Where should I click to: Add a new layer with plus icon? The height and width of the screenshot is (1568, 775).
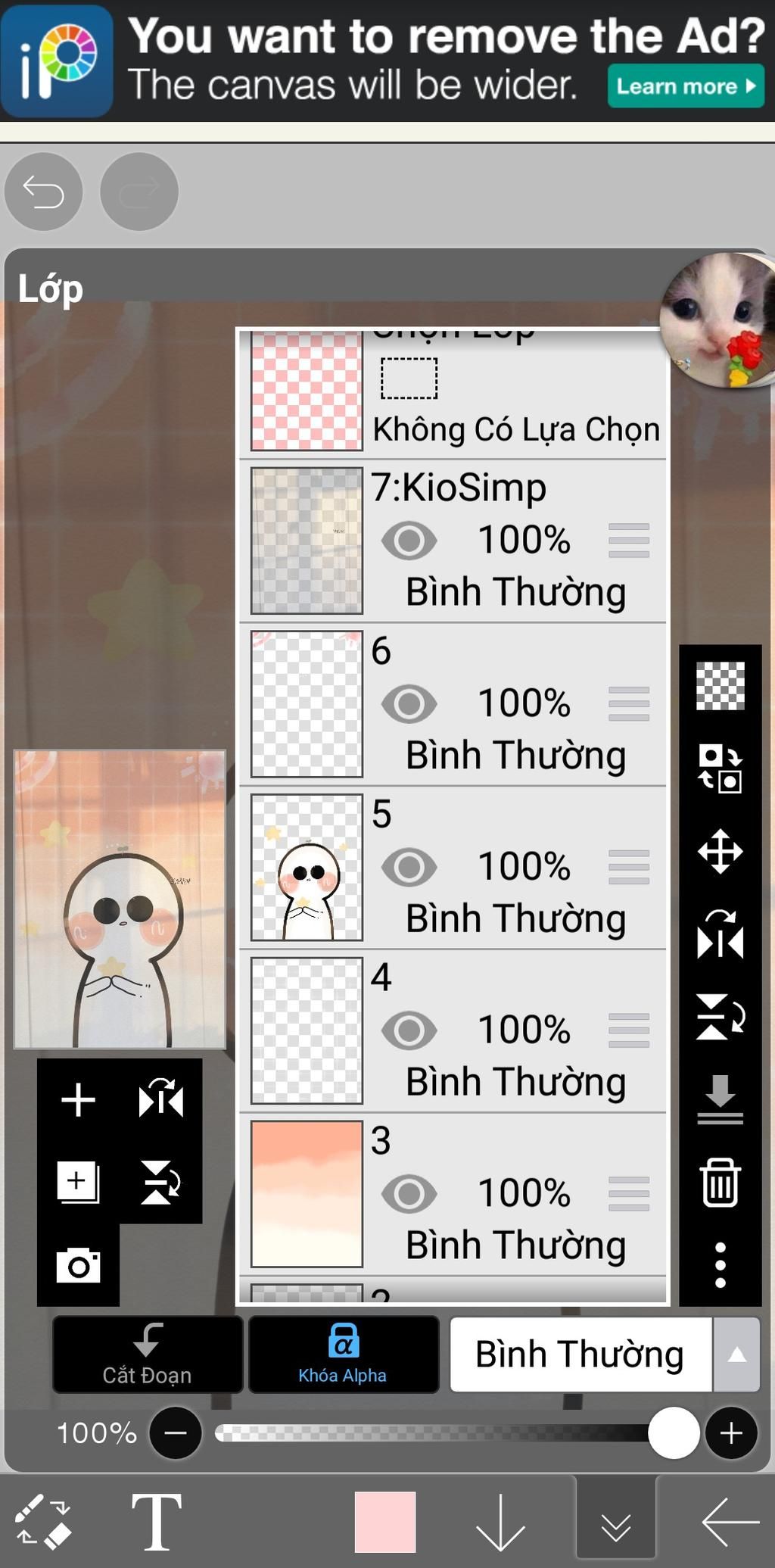coord(78,1099)
